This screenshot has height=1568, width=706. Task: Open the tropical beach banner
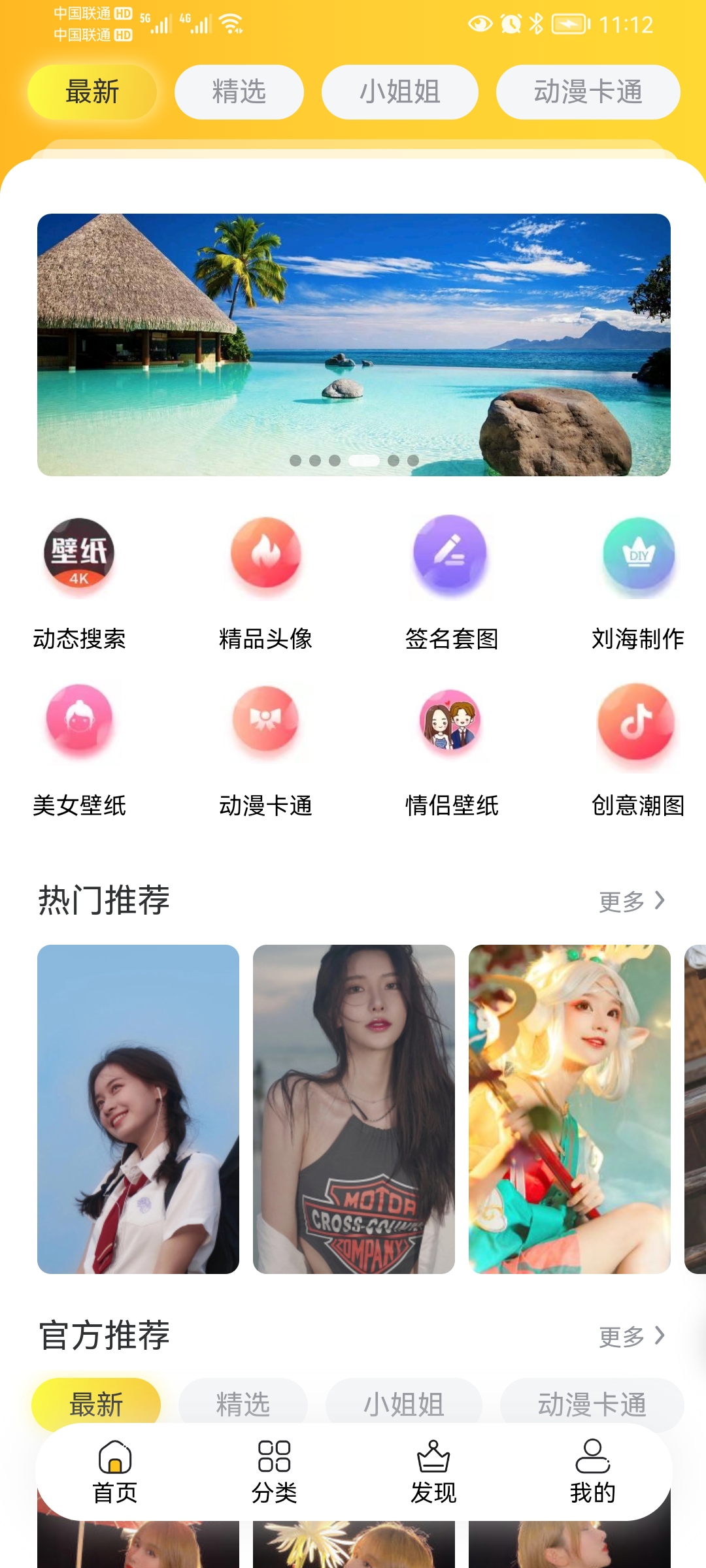354,344
